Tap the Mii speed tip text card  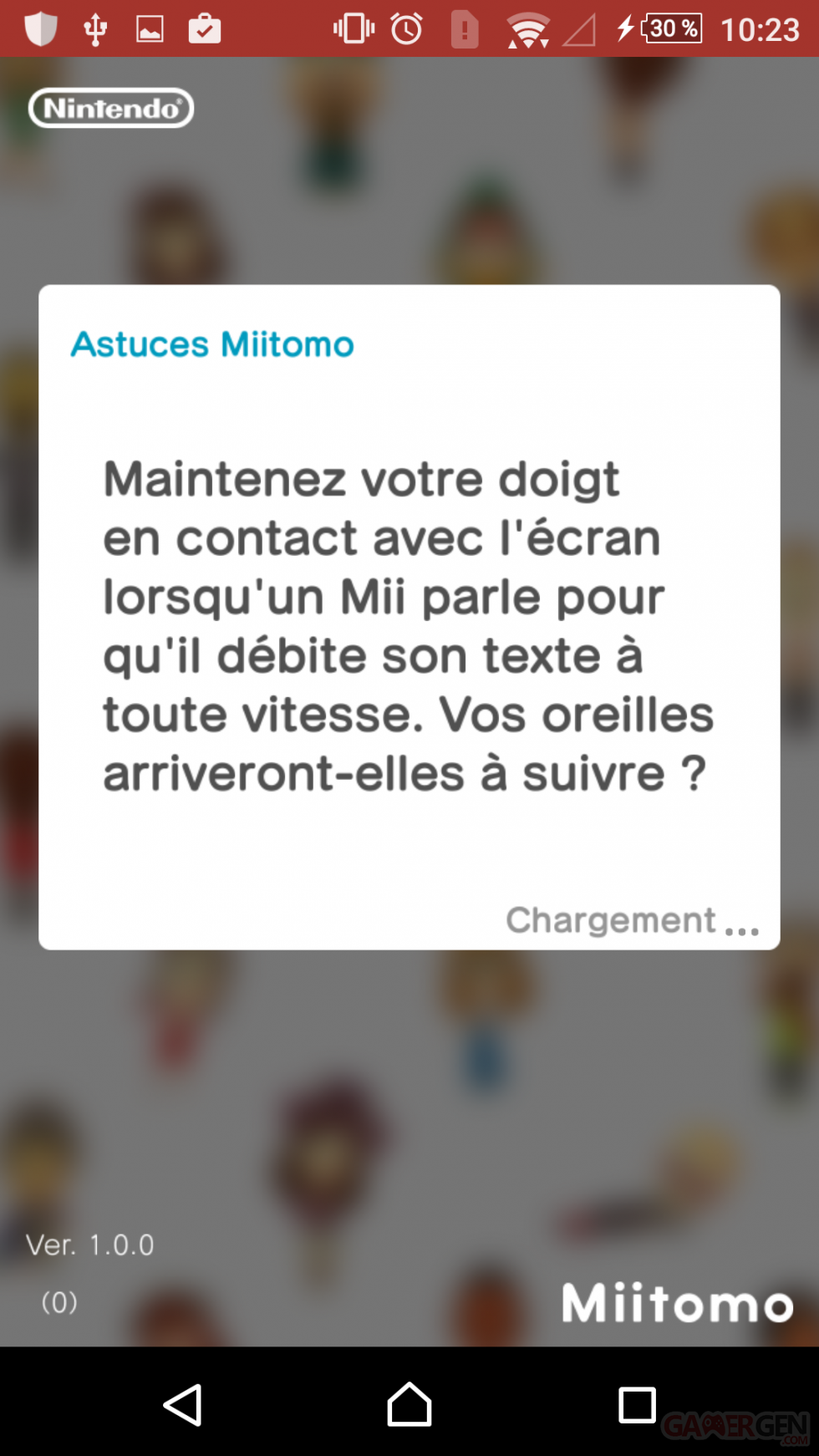[x=408, y=625]
